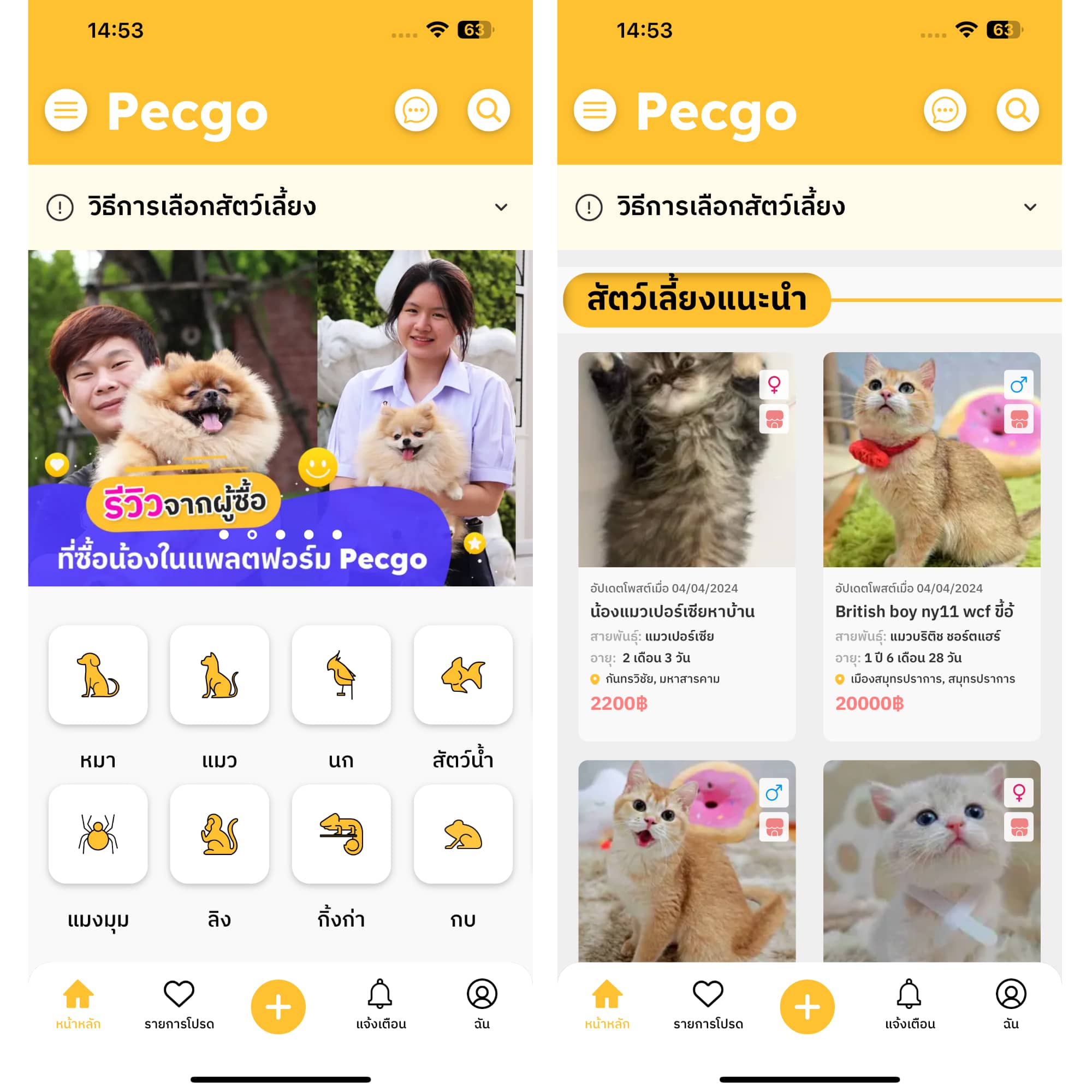
Task: Open chat messages on the สัตว์เลี้ยงแนะนำ screen
Action: pyautogui.click(x=945, y=110)
